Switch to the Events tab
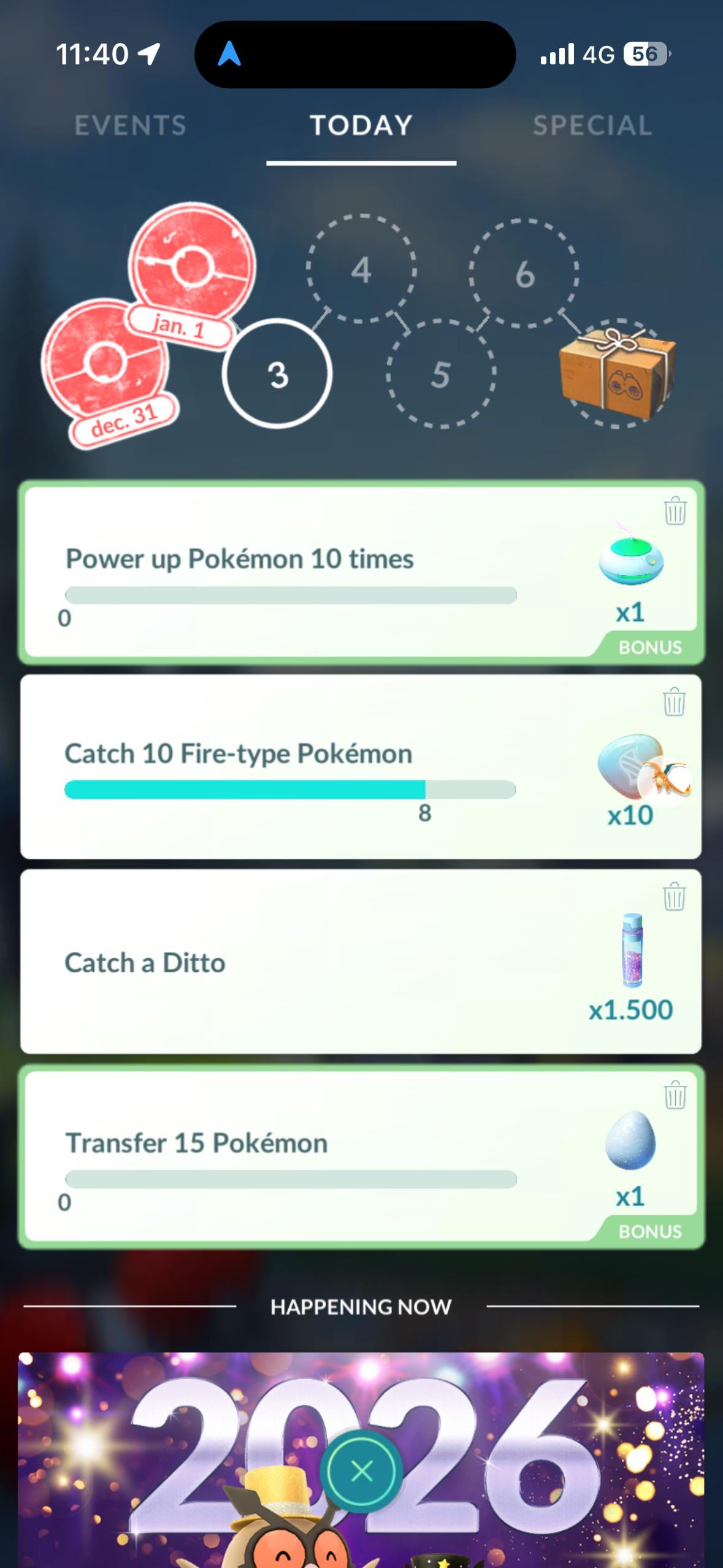The image size is (723, 1568). click(130, 126)
